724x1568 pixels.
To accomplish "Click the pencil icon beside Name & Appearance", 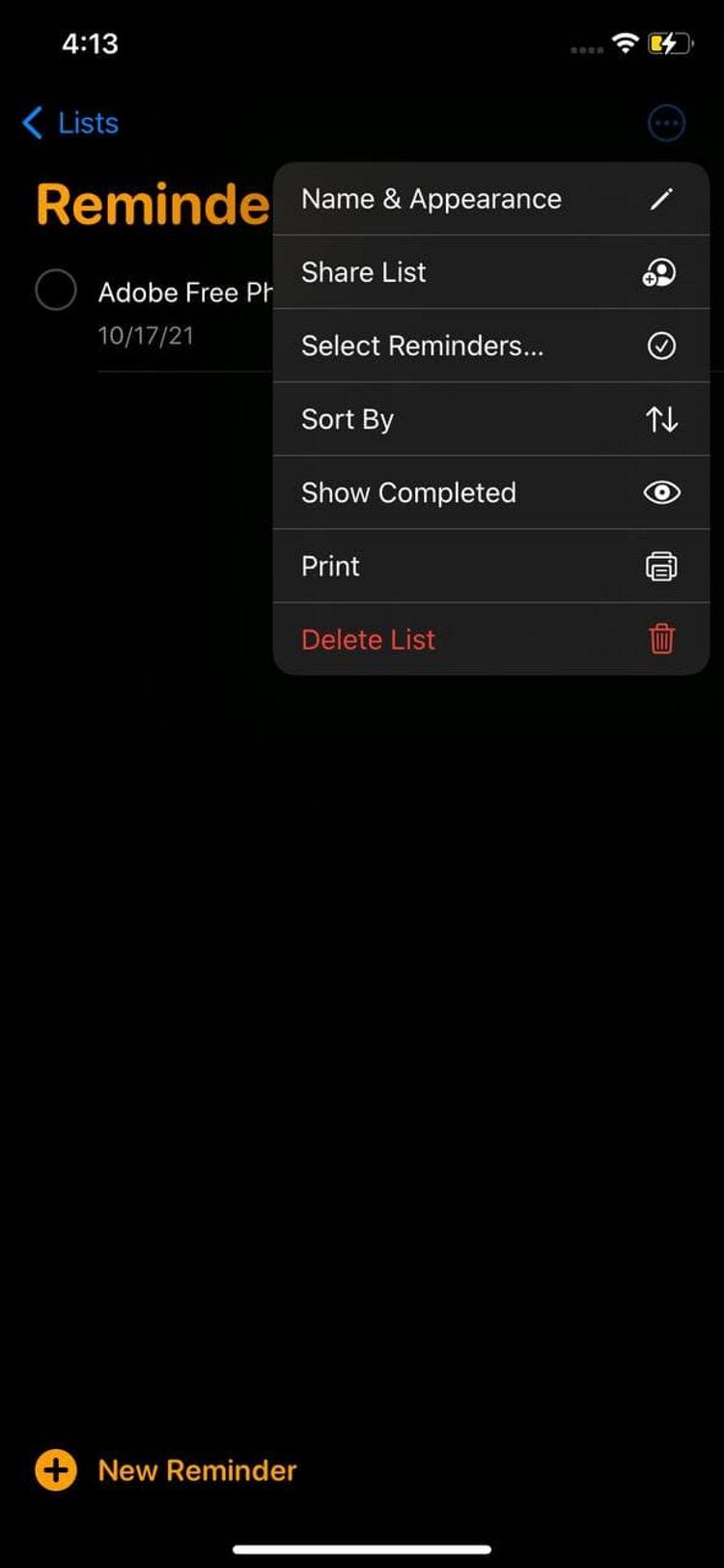I will click(662, 198).
